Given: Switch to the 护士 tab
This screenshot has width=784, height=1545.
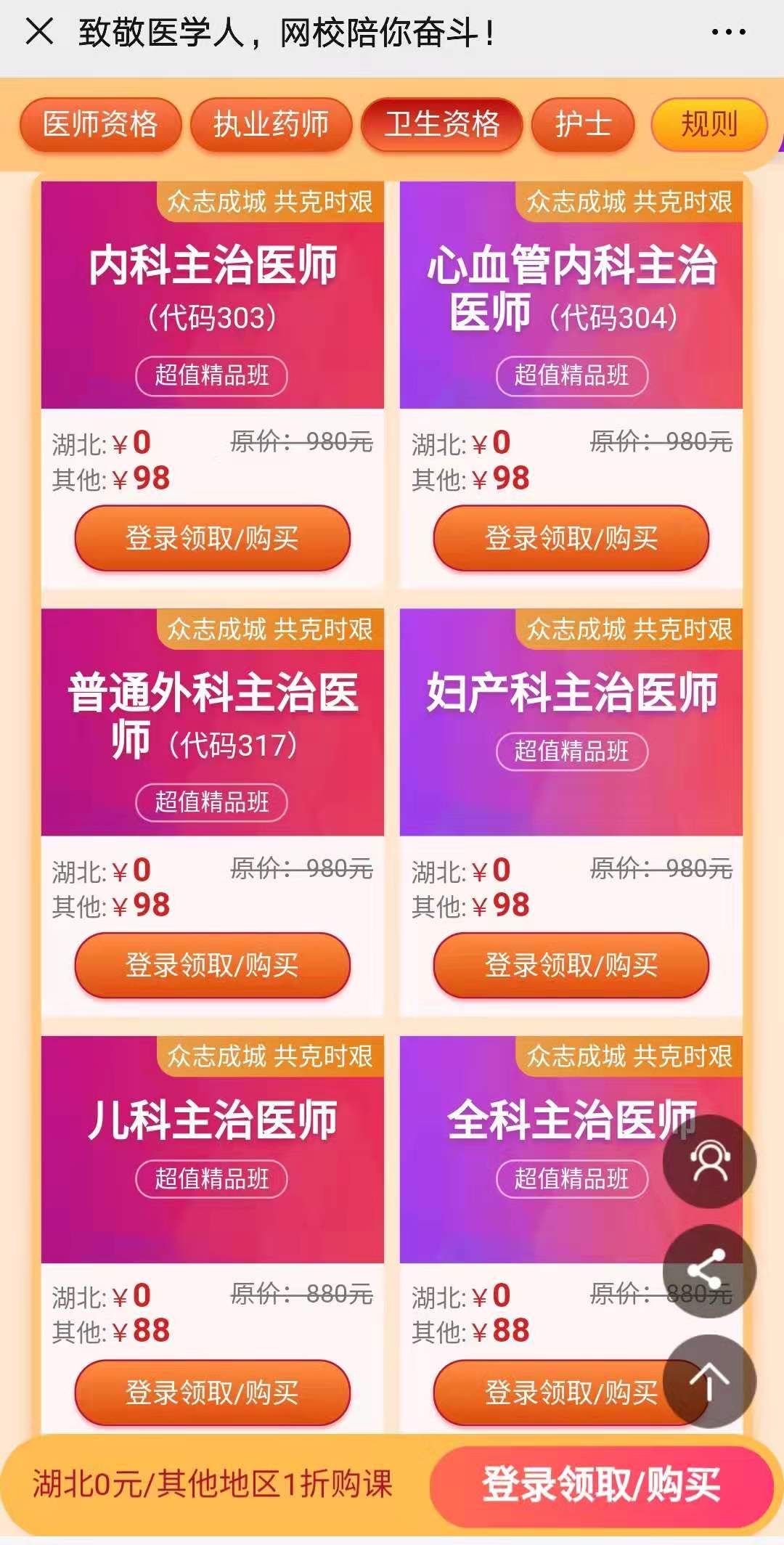Looking at the screenshot, I should pyautogui.click(x=583, y=124).
